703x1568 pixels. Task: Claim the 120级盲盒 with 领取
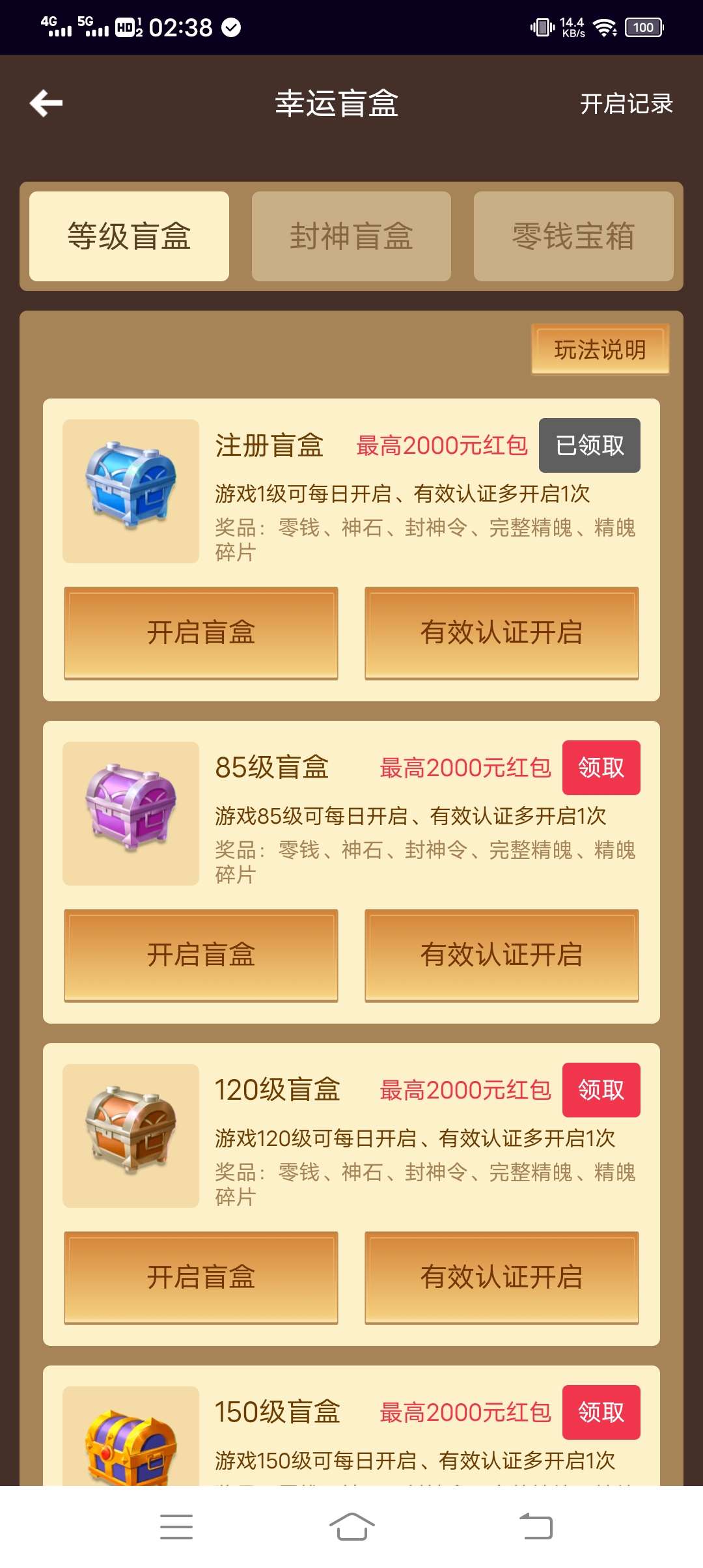[601, 1090]
